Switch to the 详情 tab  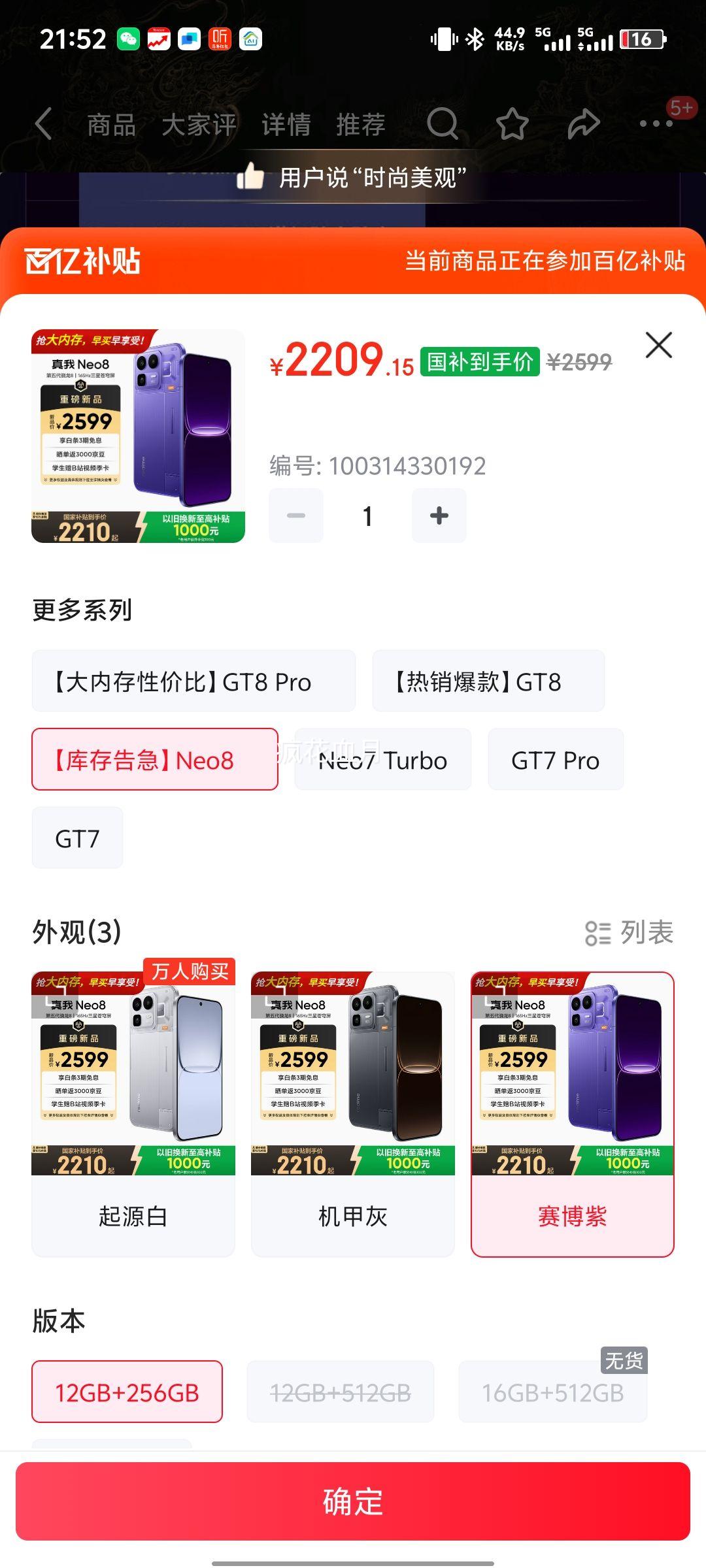(x=286, y=124)
